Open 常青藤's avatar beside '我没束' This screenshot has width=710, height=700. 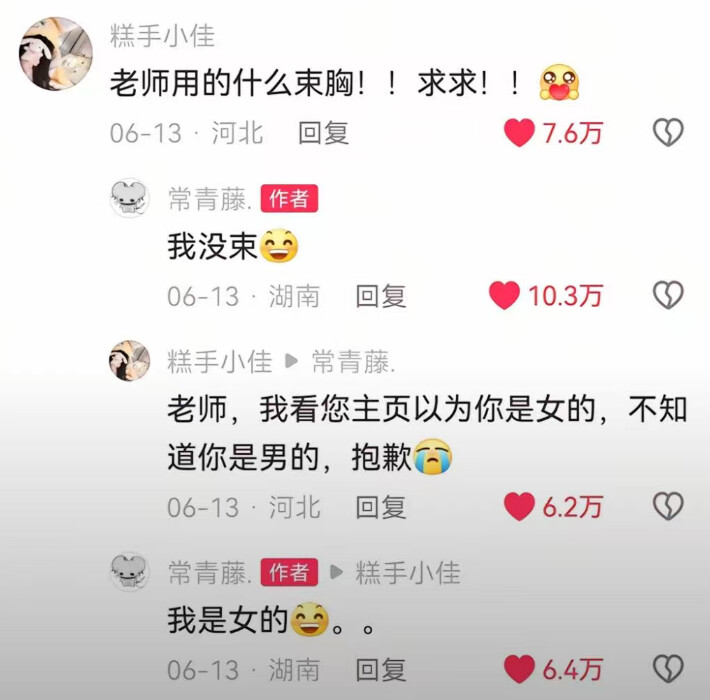coord(129,199)
